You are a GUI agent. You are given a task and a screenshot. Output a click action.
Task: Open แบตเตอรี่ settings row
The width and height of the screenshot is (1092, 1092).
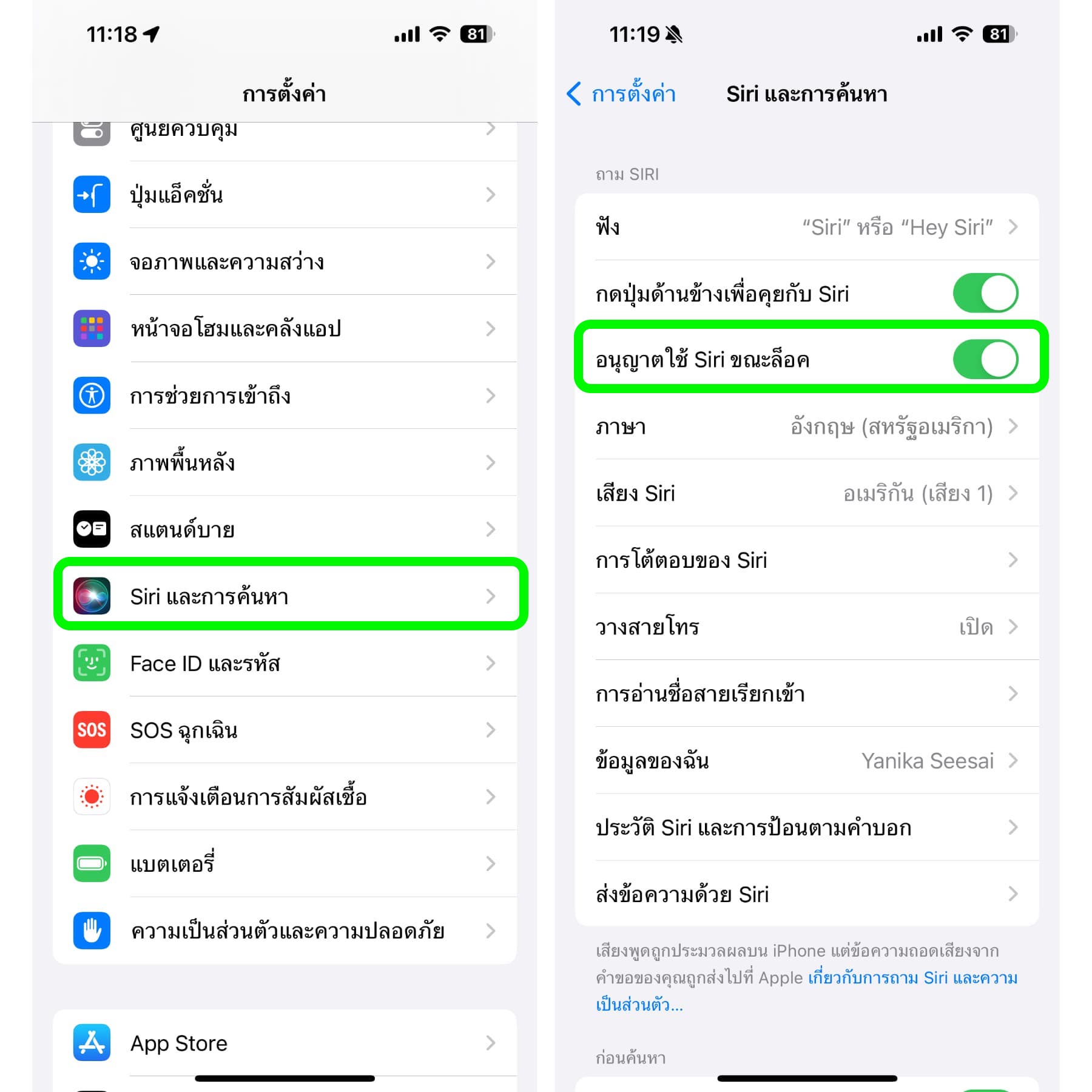point(285,863)
